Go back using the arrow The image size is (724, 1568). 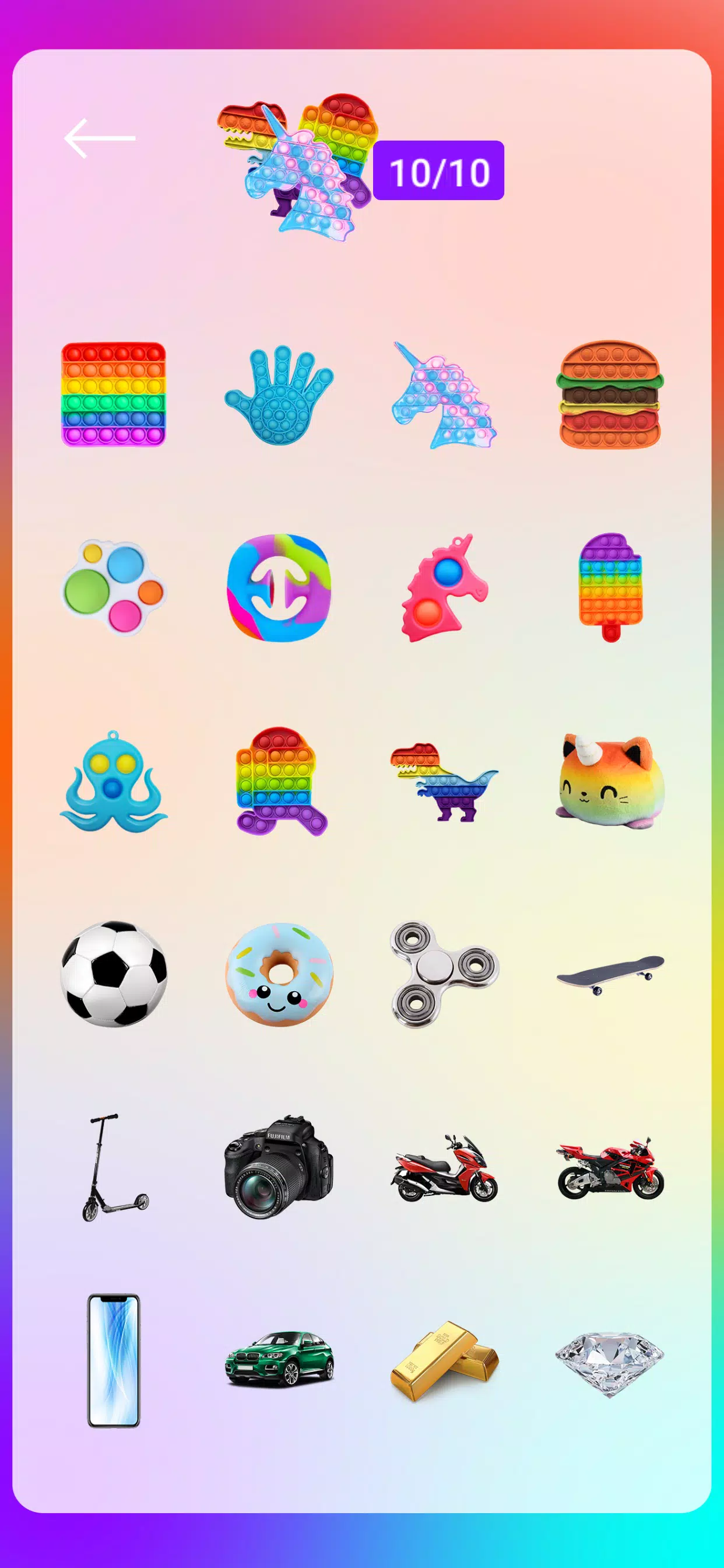pyautogui.click(x=100, y=139)
